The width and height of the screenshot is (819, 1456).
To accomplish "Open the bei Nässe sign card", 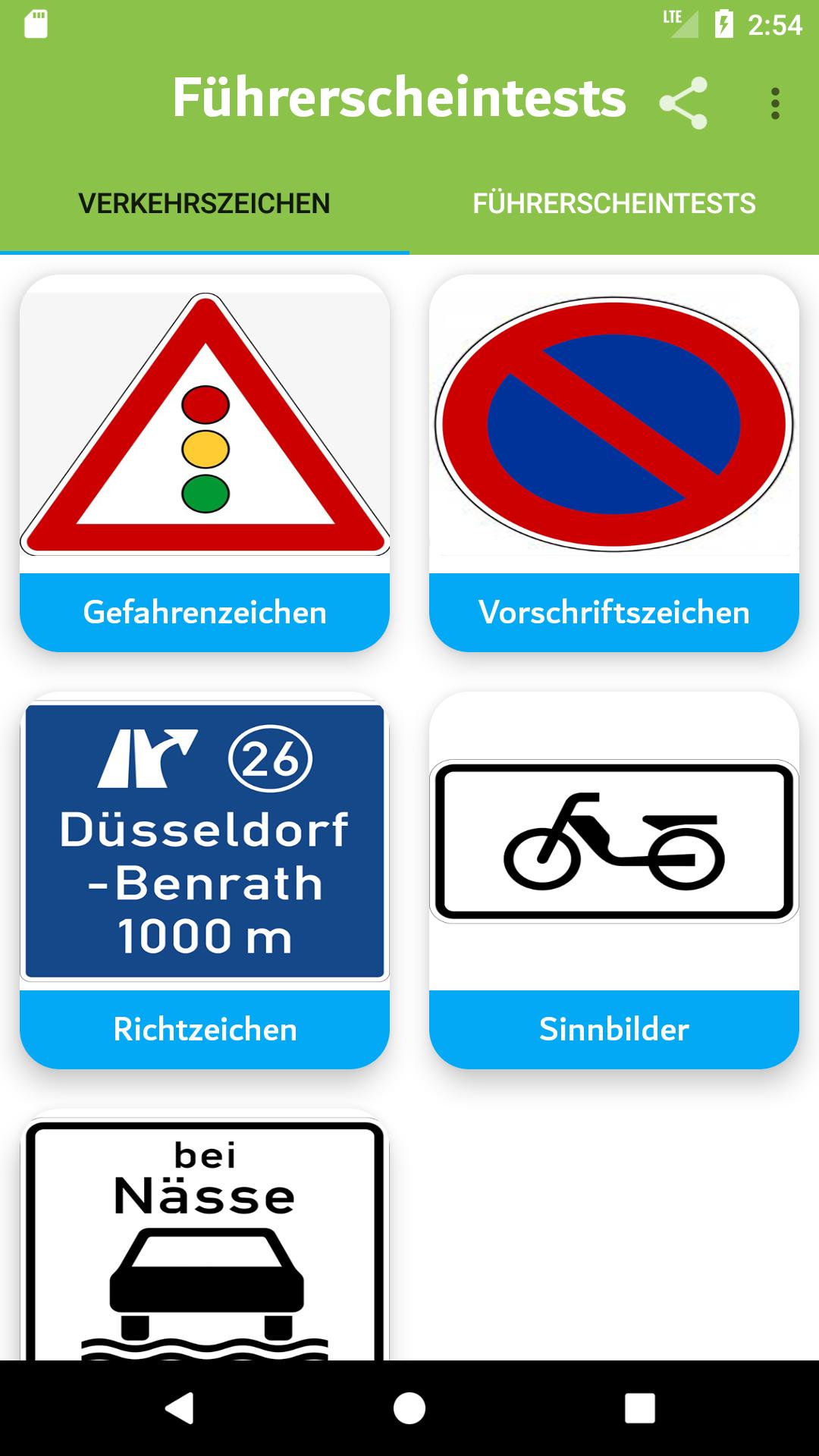I will coord(205,1236).
